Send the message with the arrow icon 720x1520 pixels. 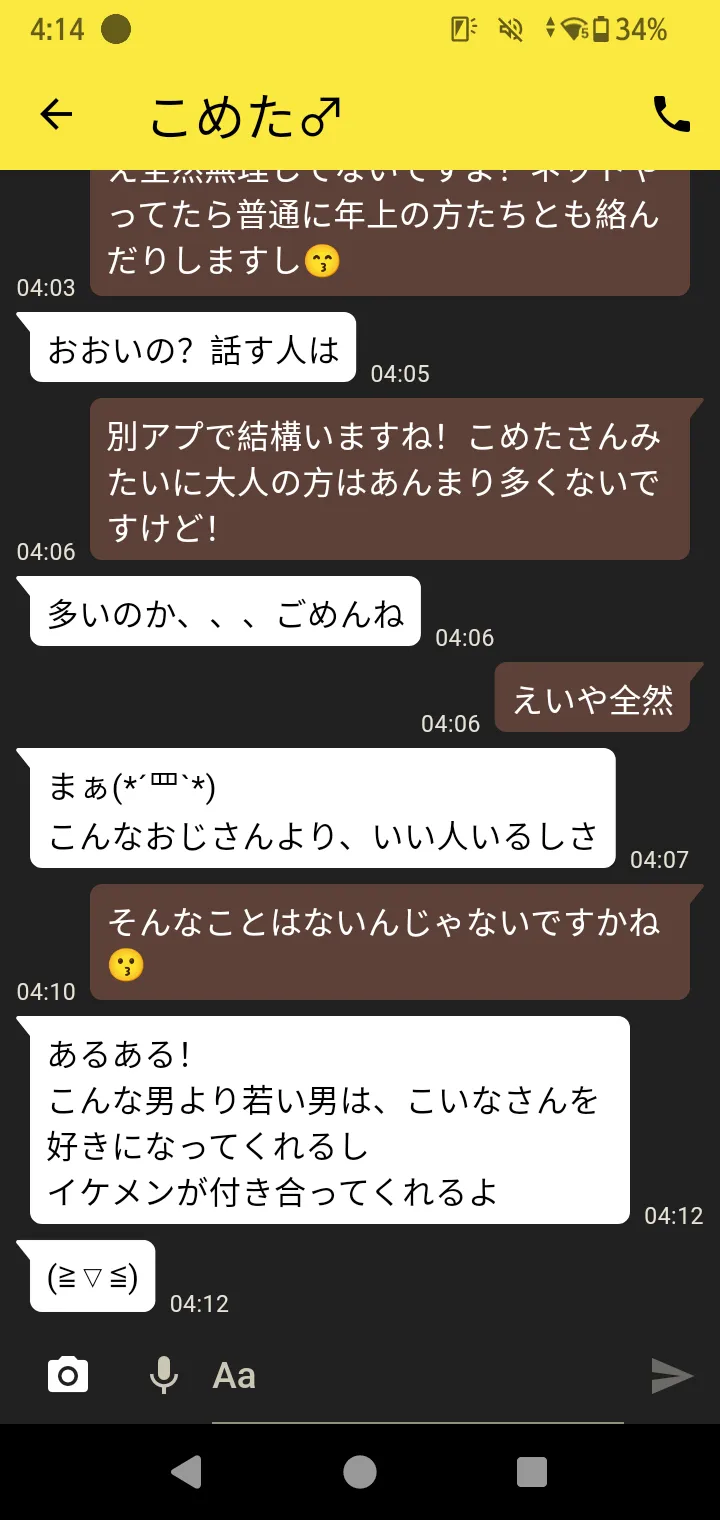[672, 1376]
